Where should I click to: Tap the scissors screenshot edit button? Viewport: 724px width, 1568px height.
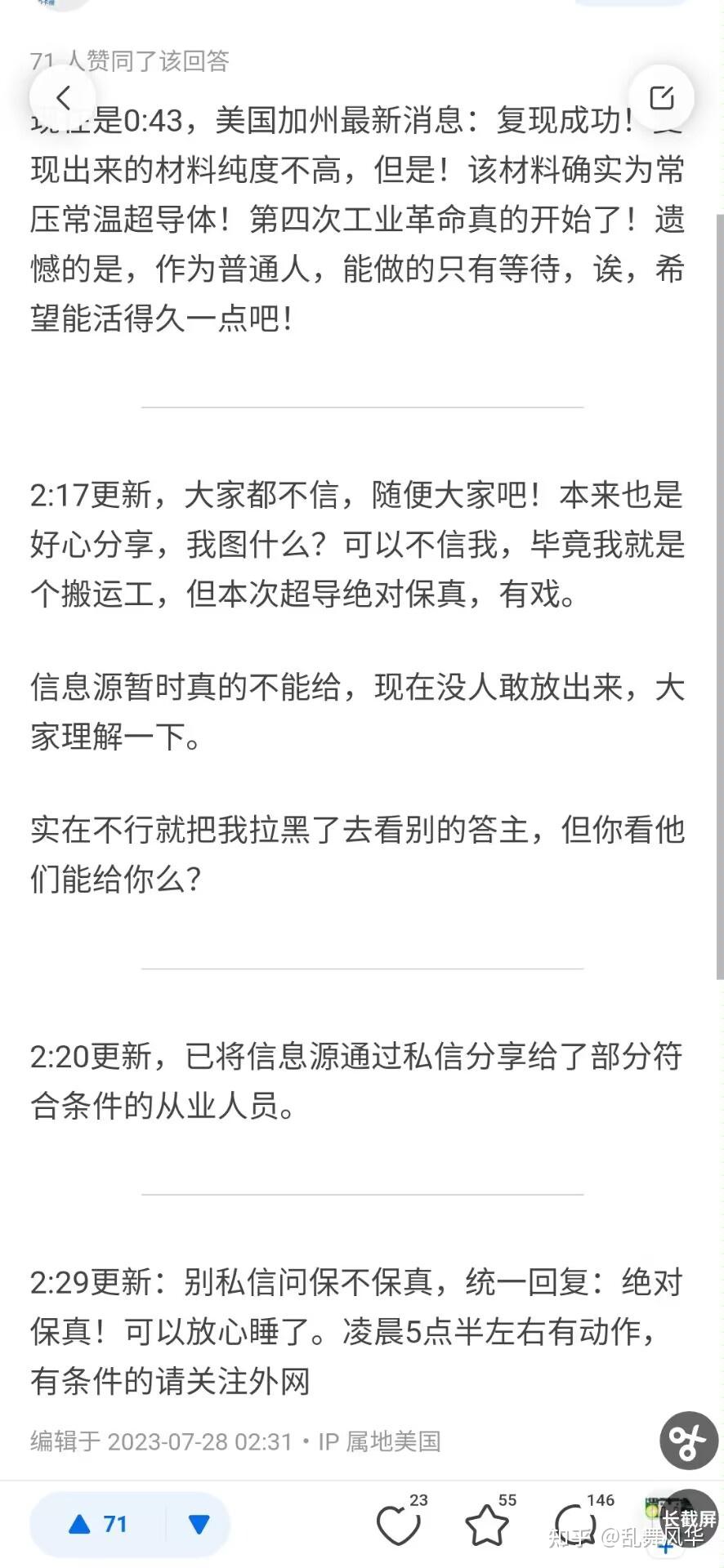[x=689, y=1441]
